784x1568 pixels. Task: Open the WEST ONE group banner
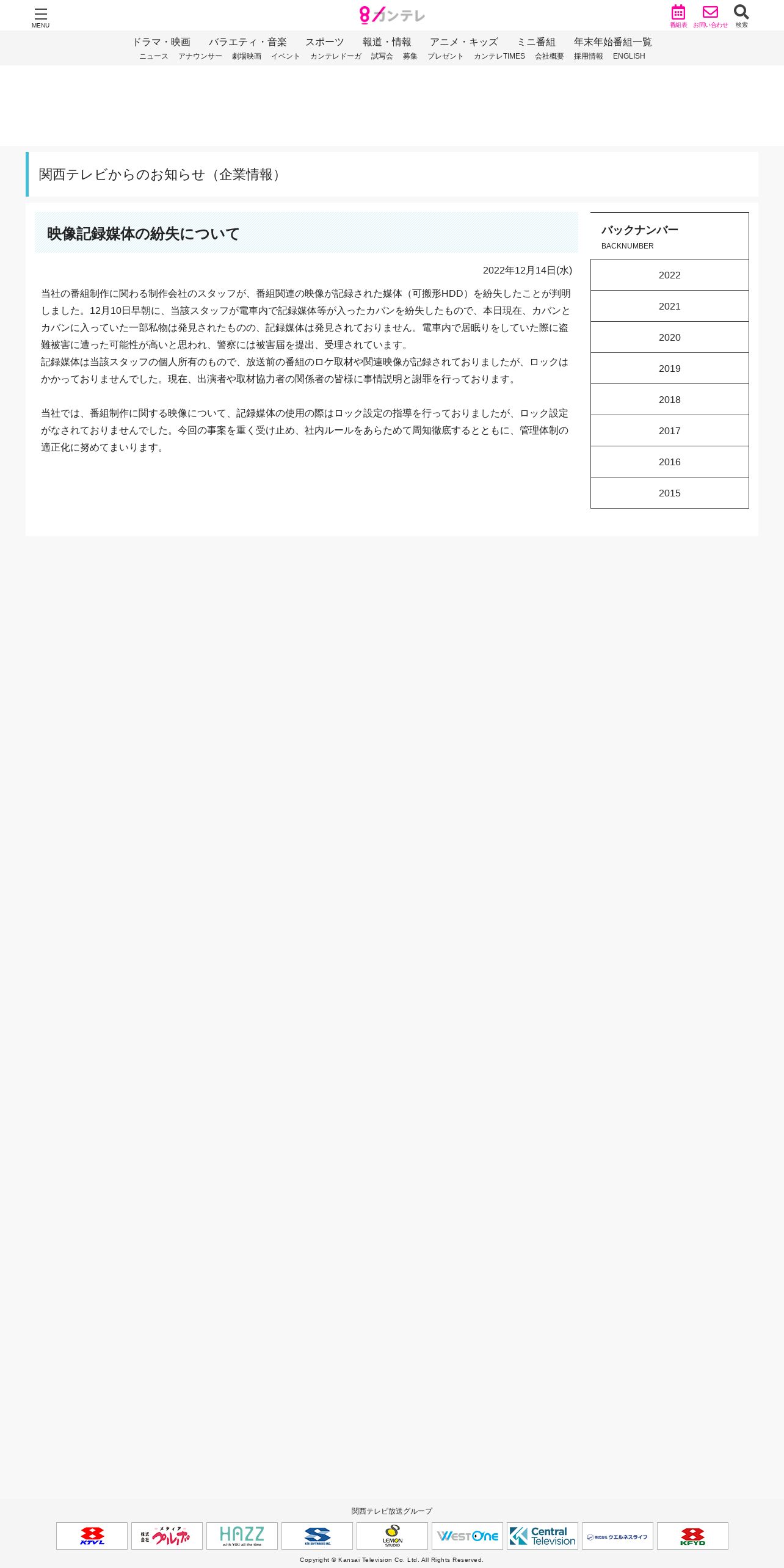(x=467, y=1536)
